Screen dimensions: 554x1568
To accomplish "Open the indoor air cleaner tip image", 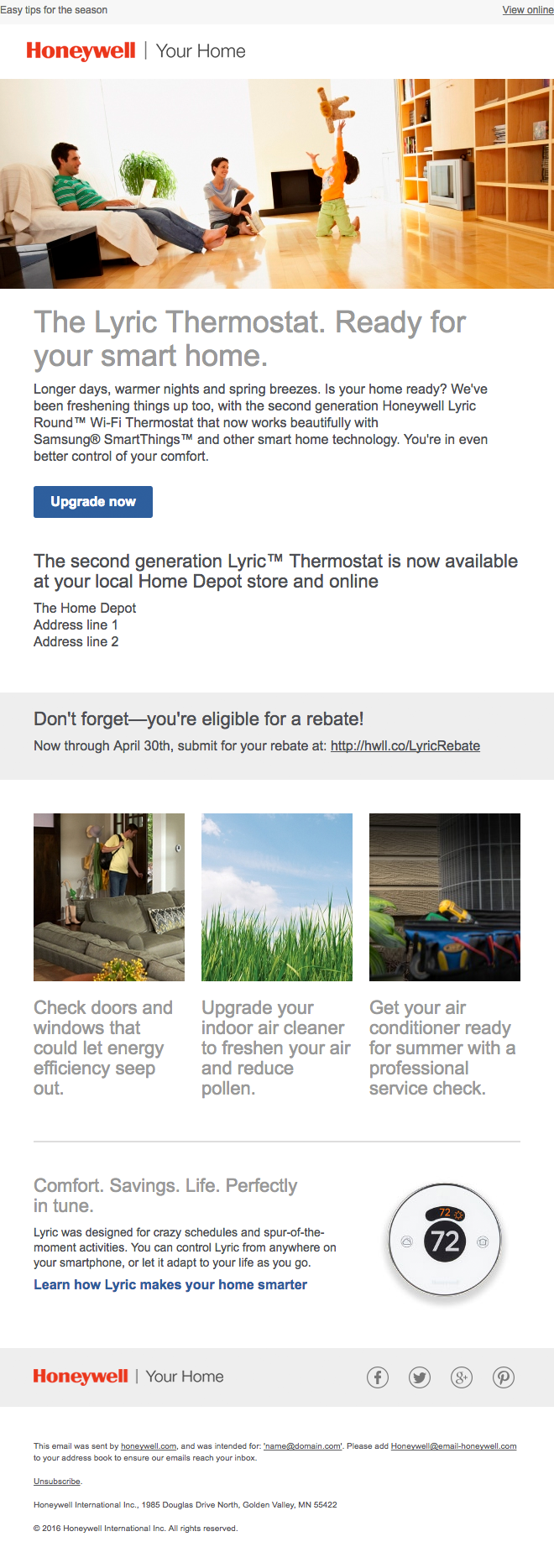I will (x=277, y=897).
